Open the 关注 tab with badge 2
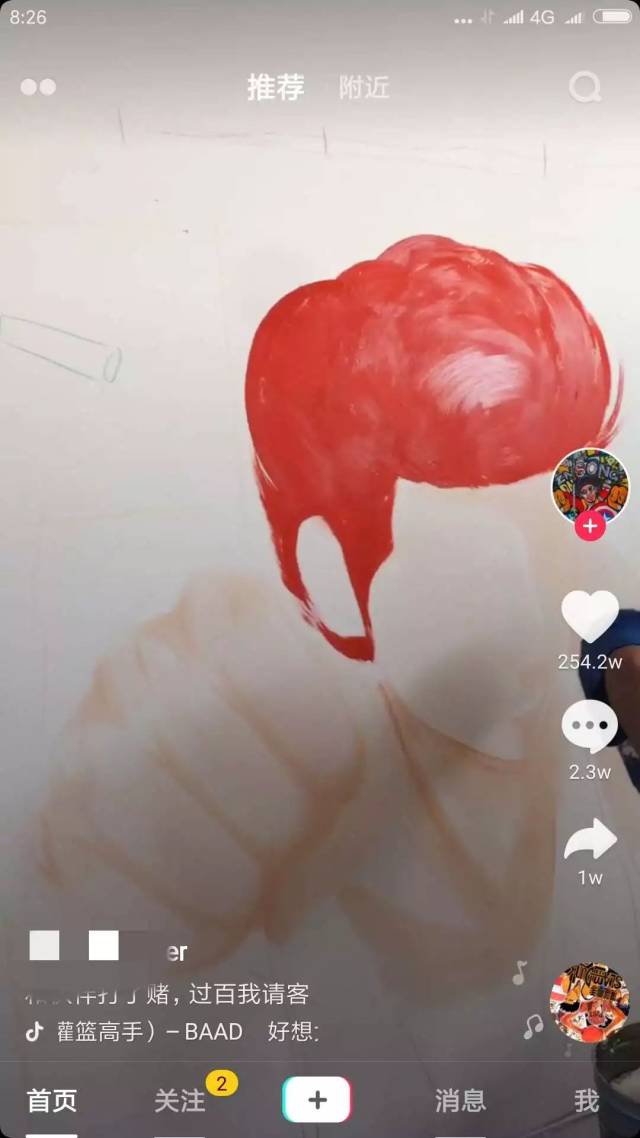Image resolution: width=640 pixels, height=1138 pixels. [180, 1101]
